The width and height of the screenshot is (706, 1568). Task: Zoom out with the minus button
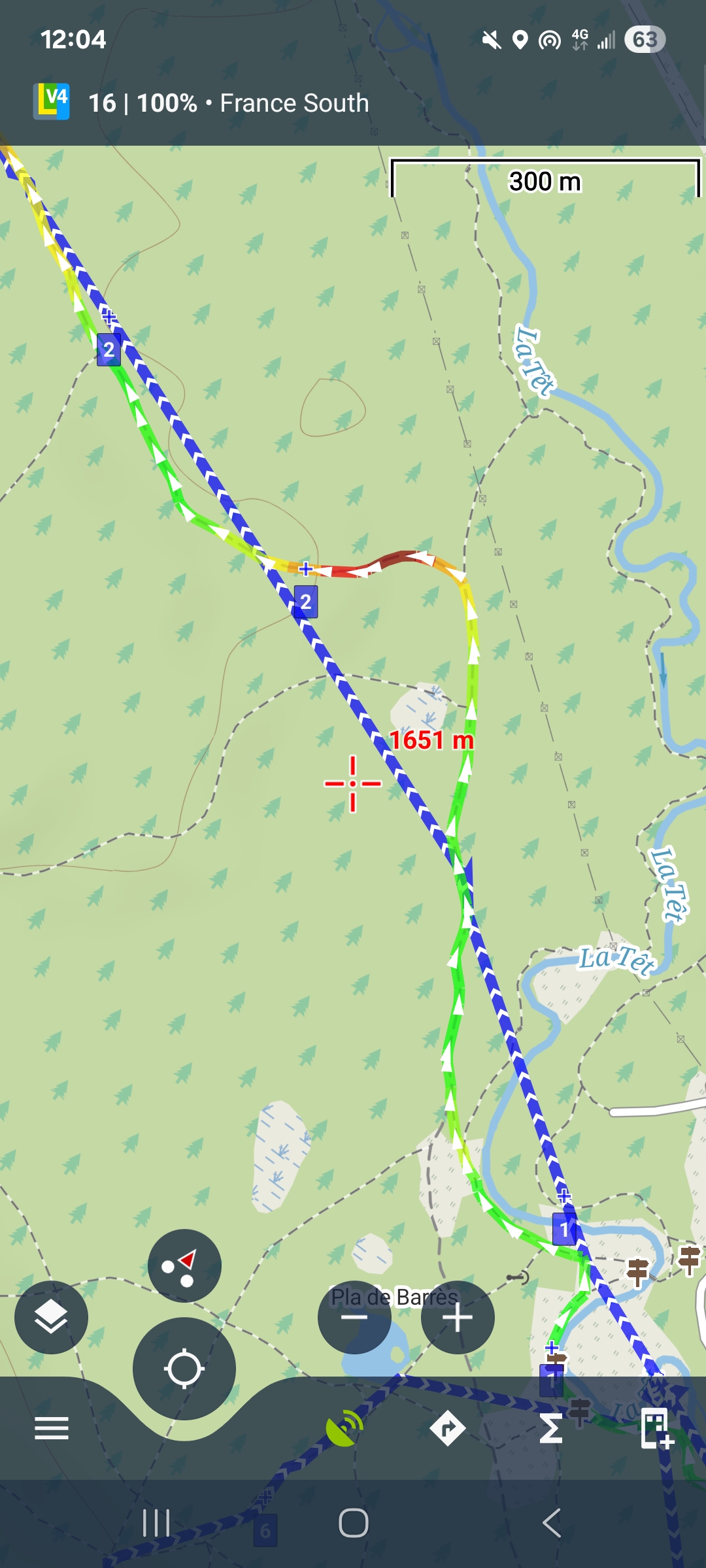(x=354, y=1317)
